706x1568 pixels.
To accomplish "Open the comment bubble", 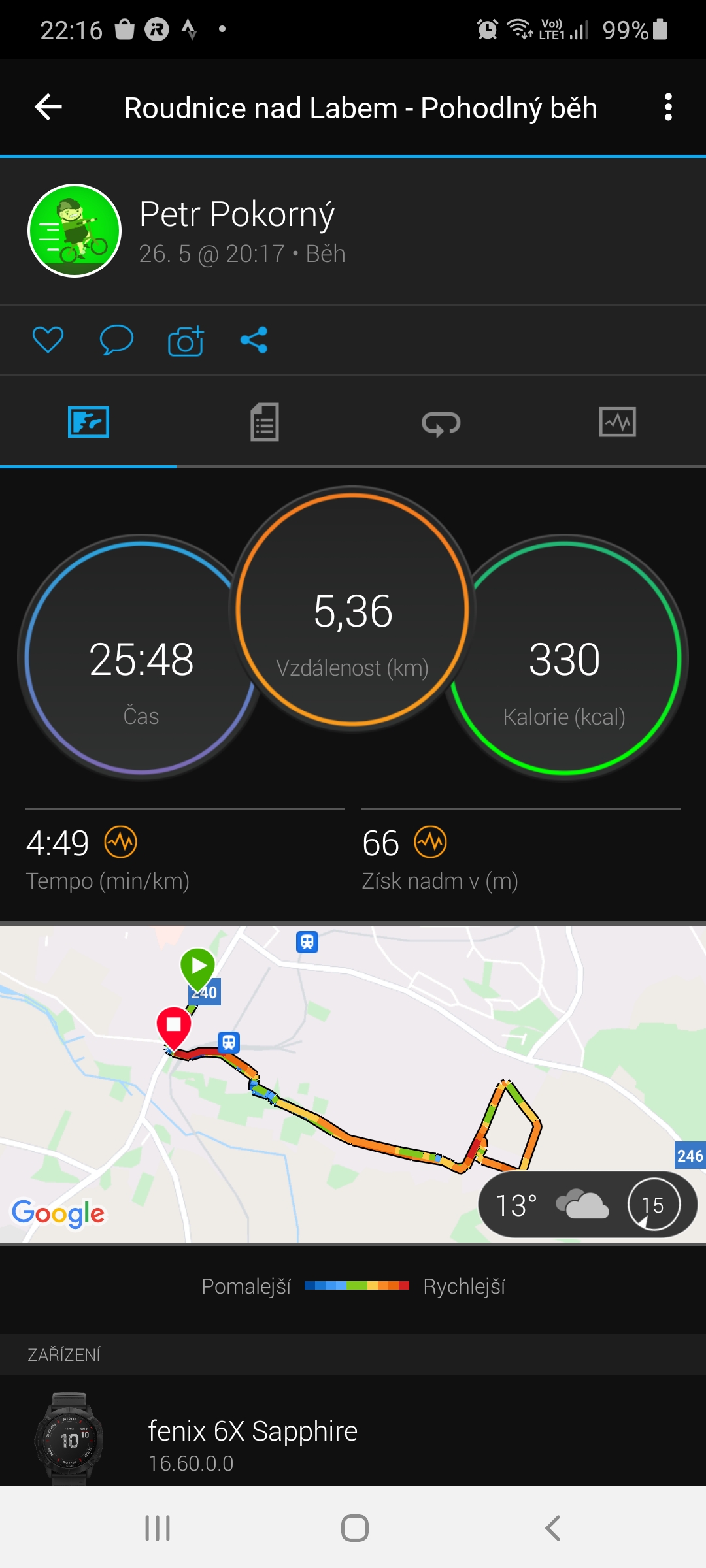I will 116,340.
